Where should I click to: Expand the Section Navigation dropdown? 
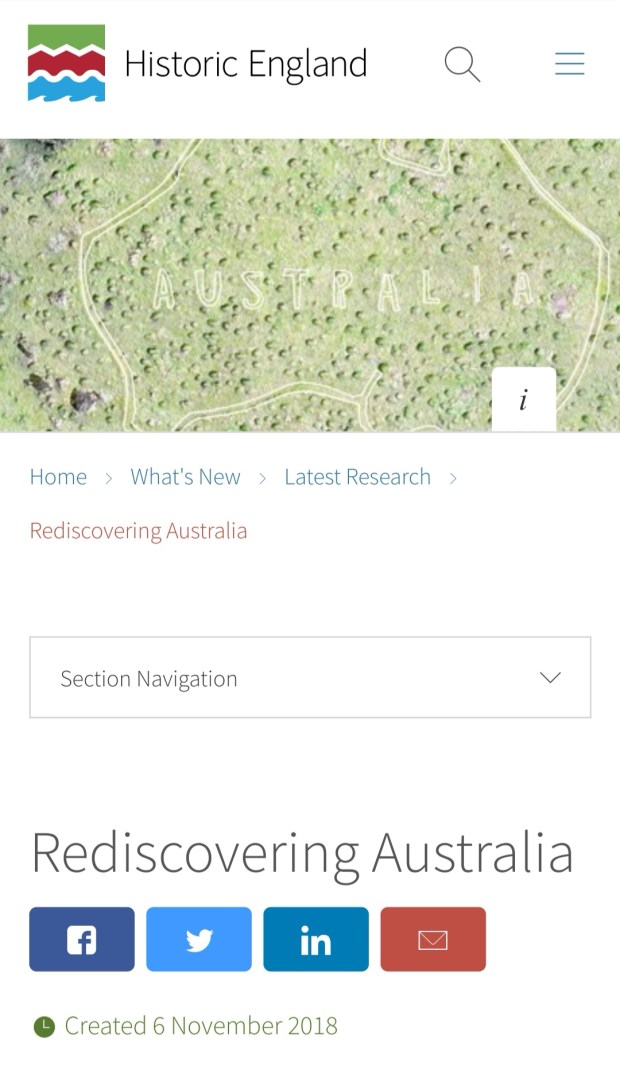coord(310,678)
